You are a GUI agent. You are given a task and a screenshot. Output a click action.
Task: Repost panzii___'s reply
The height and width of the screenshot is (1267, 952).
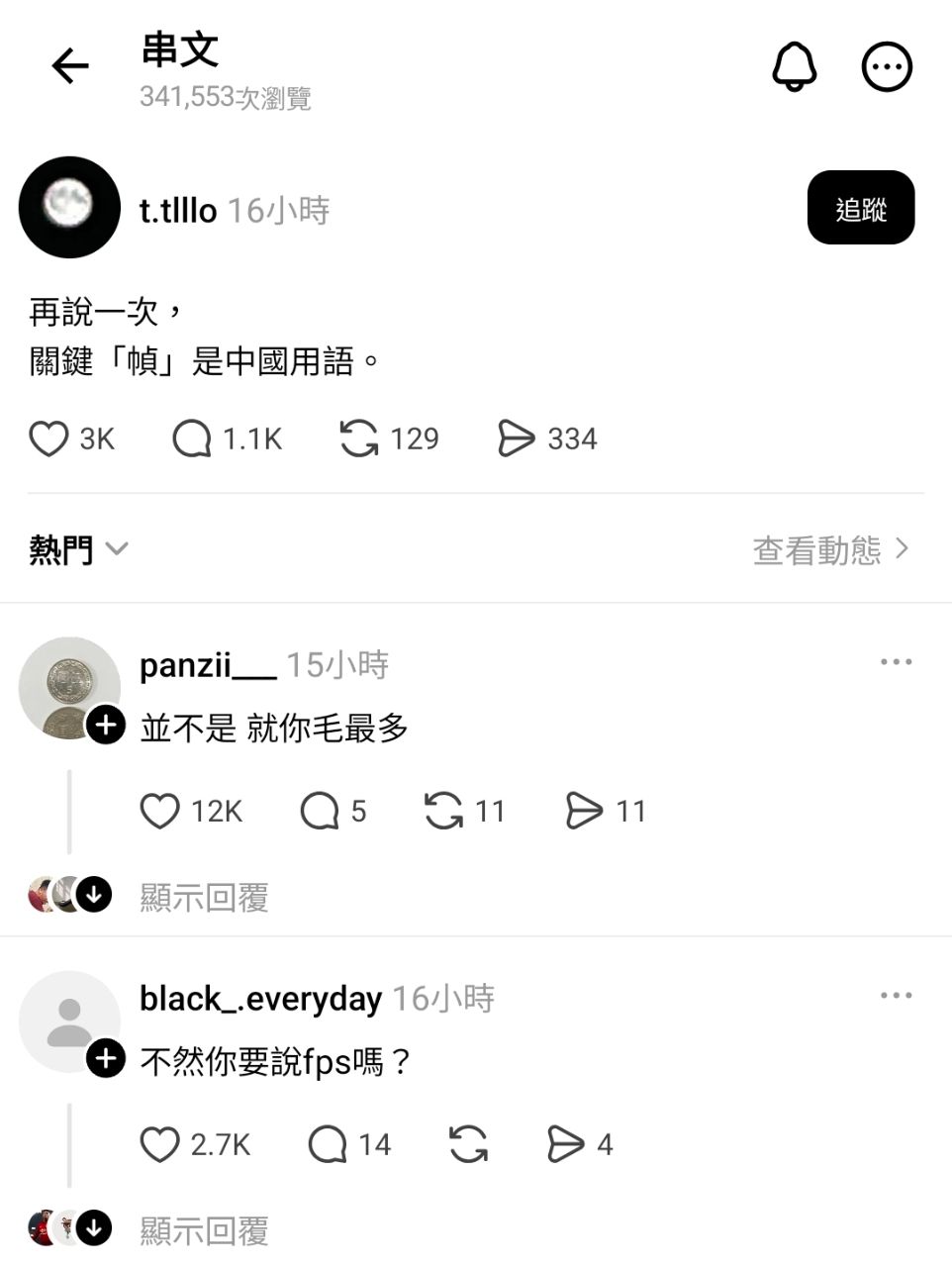443,811
